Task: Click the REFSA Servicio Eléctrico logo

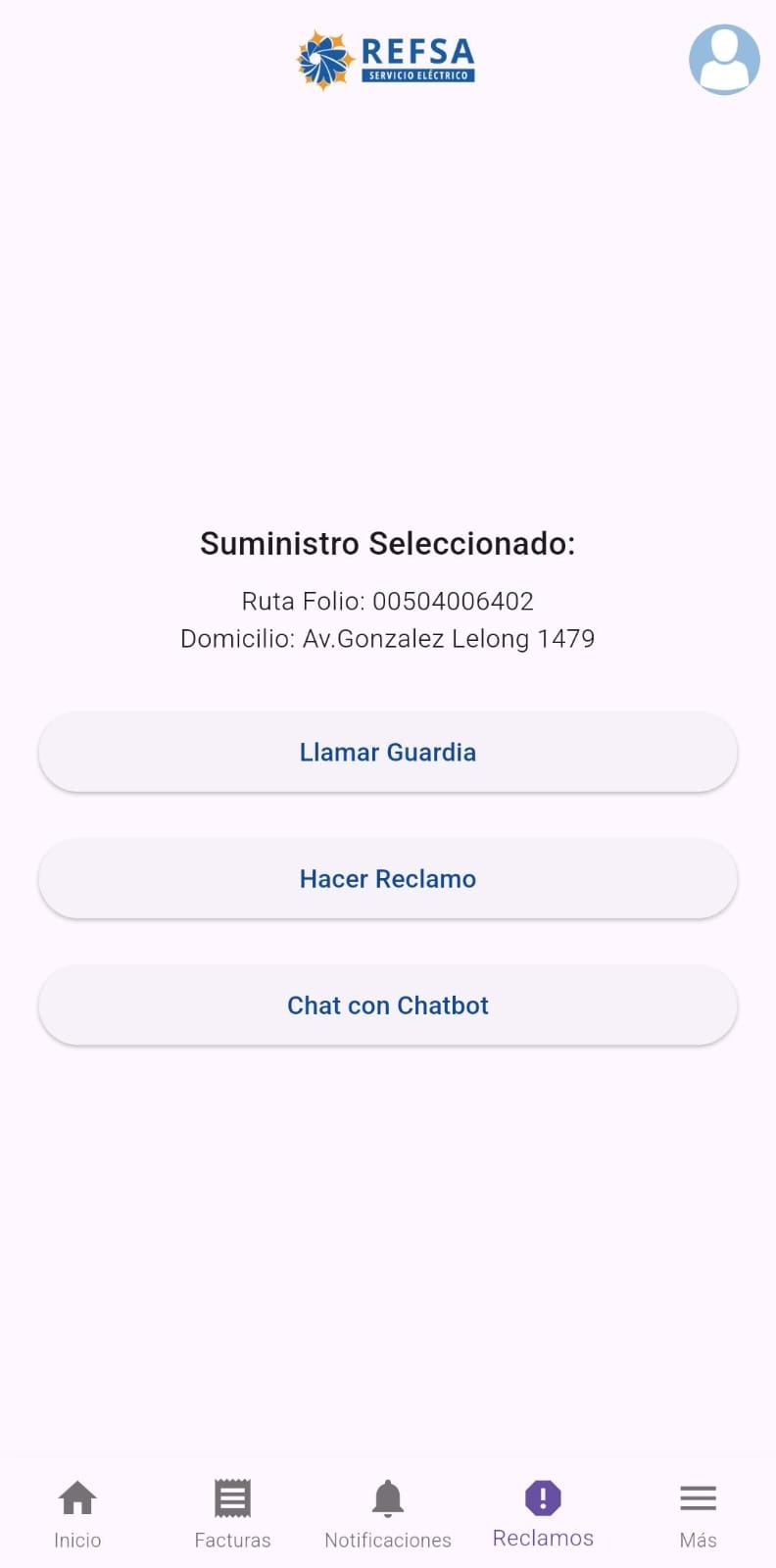Action: coord(386,58)
